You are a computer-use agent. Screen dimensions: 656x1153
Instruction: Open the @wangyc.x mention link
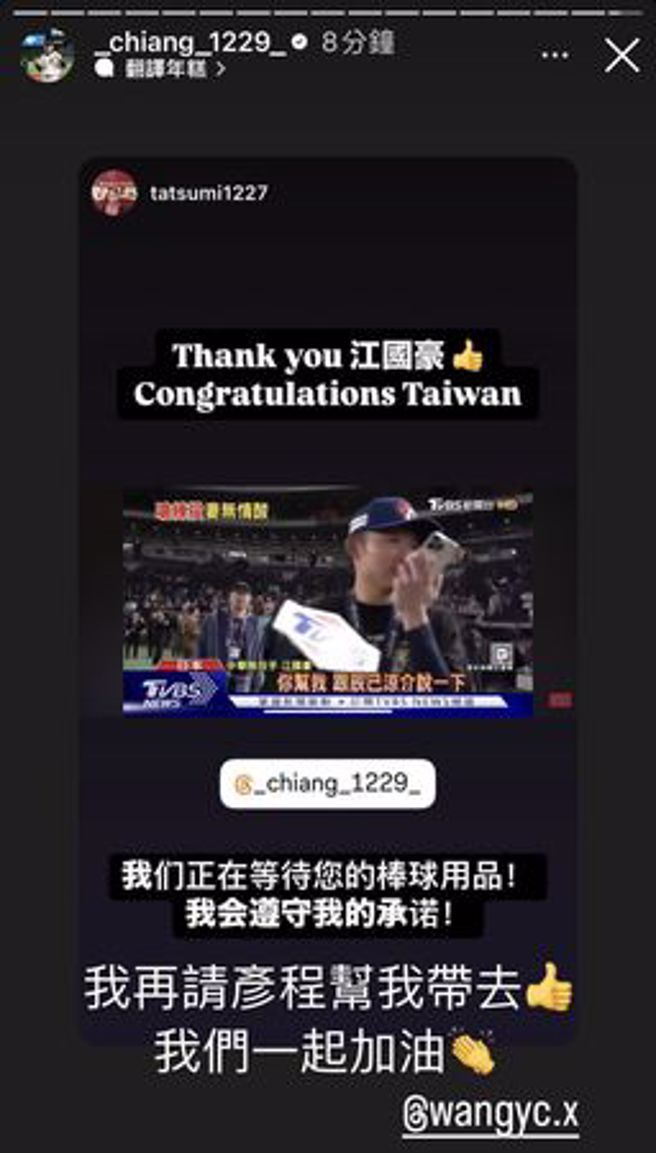point(490,1114)
